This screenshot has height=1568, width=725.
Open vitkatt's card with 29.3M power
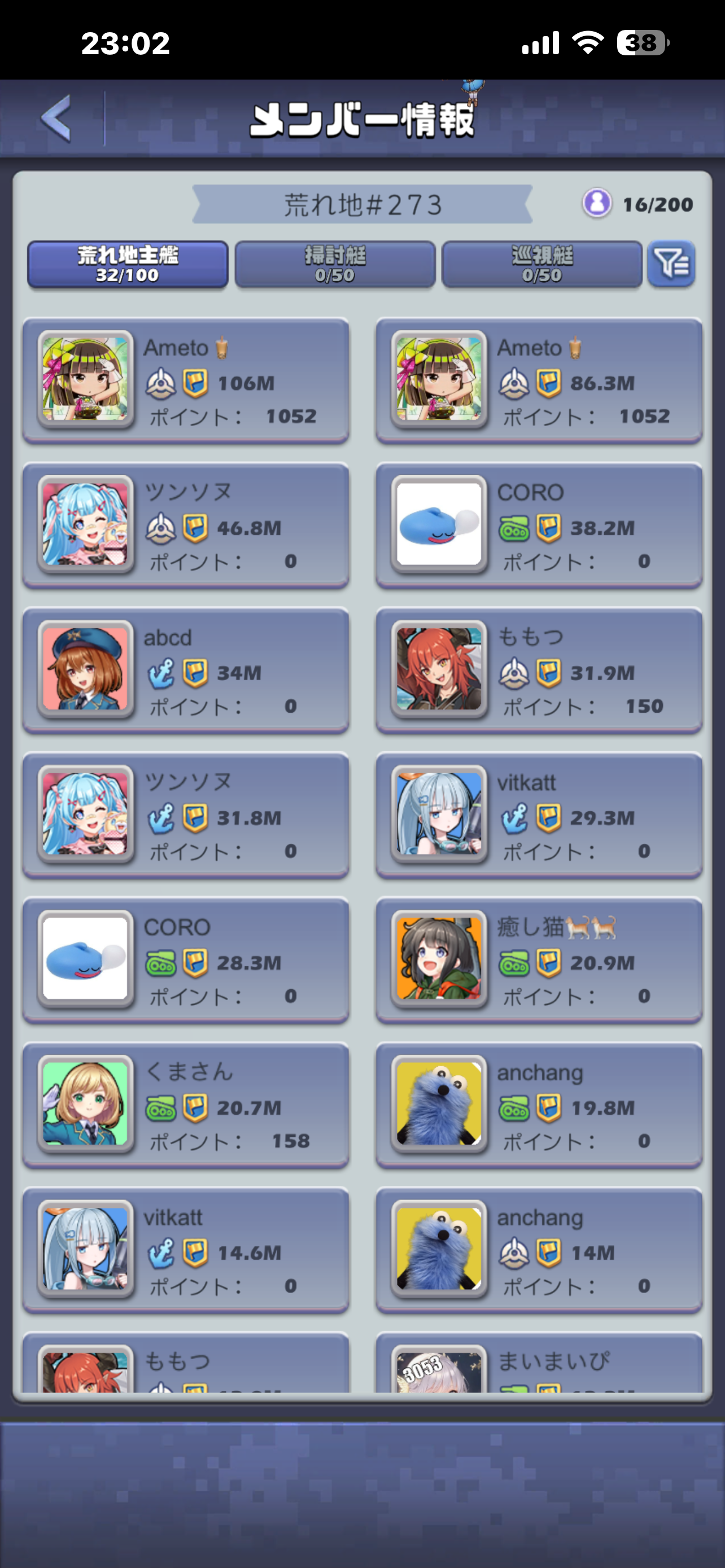(539, 816)
